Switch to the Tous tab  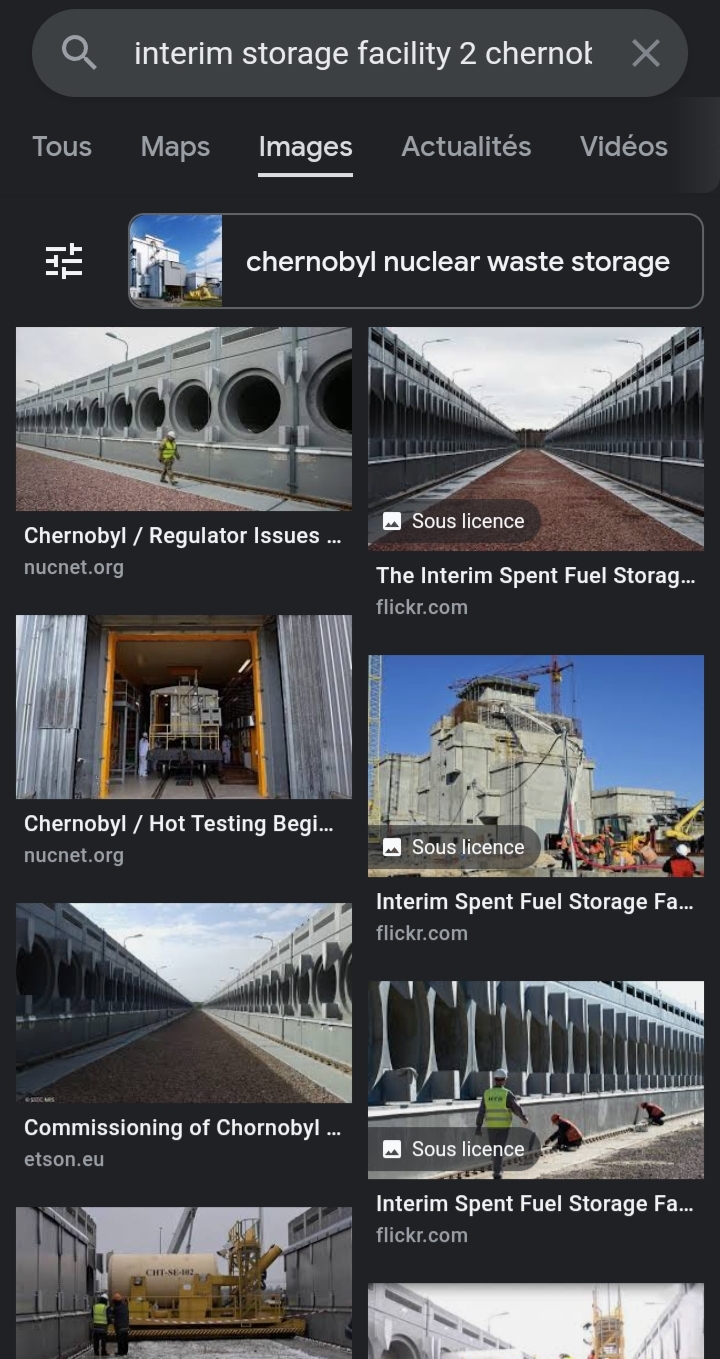[62, 146]
